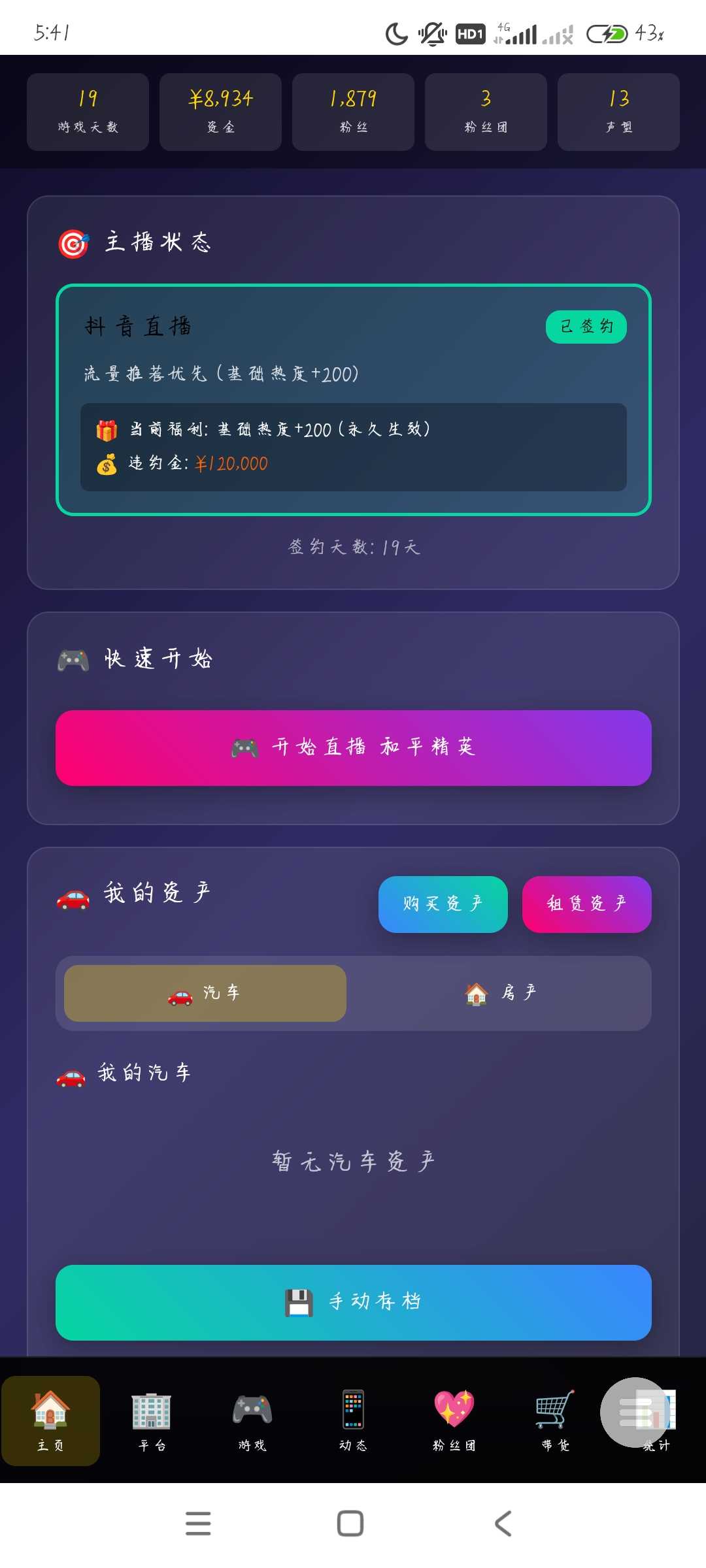Screen dimensions: 706x1568
Task: Tap the system back button
Action: coord(503,1524)
